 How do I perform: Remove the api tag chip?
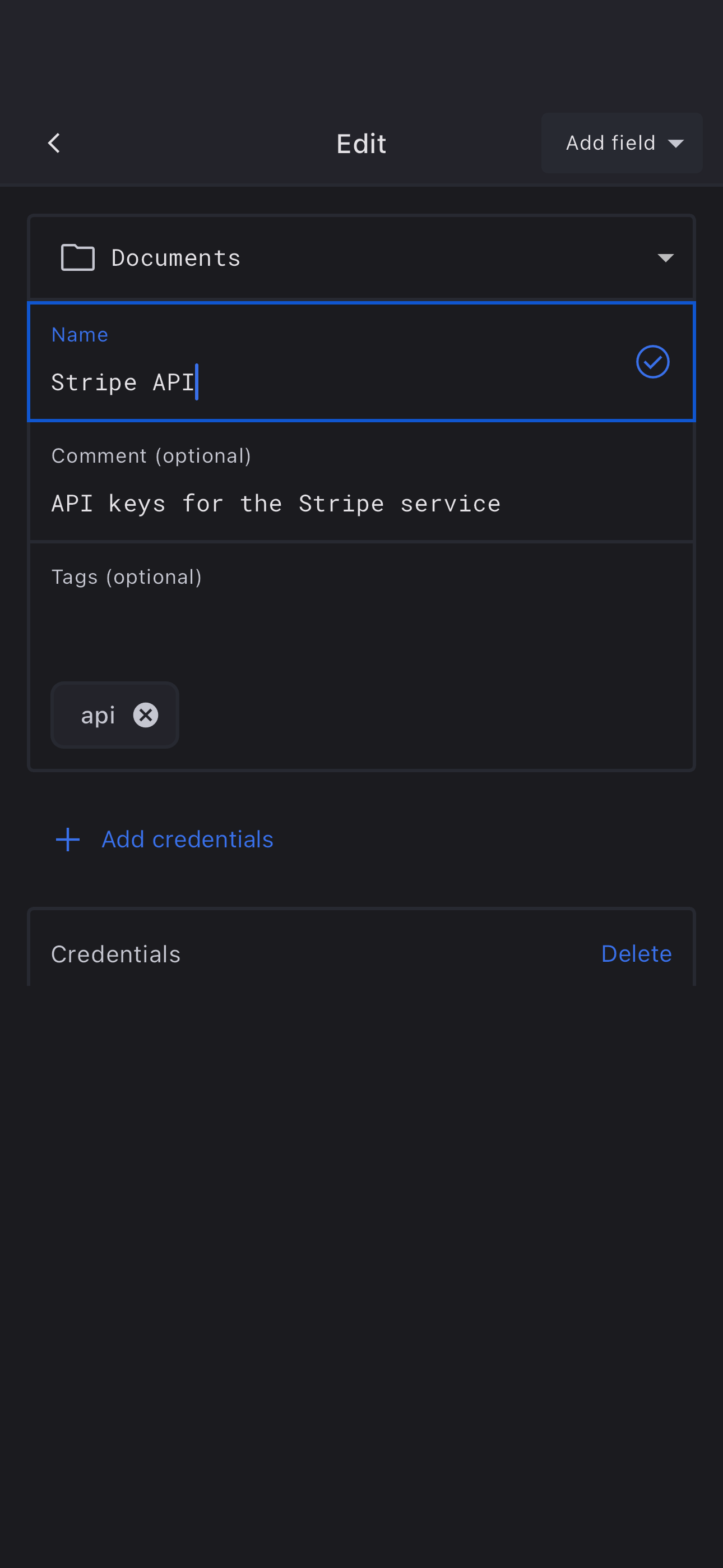tap(146, 715)
